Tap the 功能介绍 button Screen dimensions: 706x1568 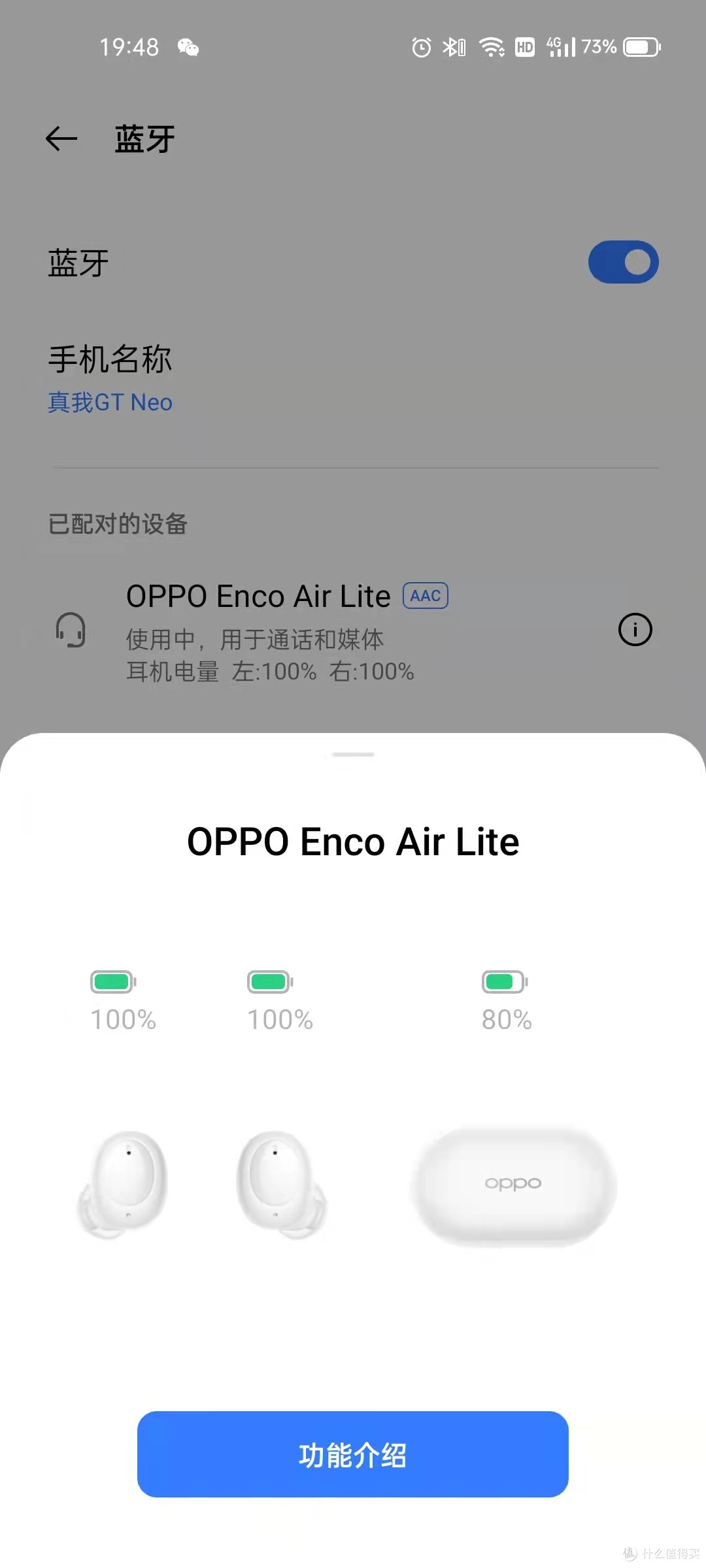coord(353,1455)
